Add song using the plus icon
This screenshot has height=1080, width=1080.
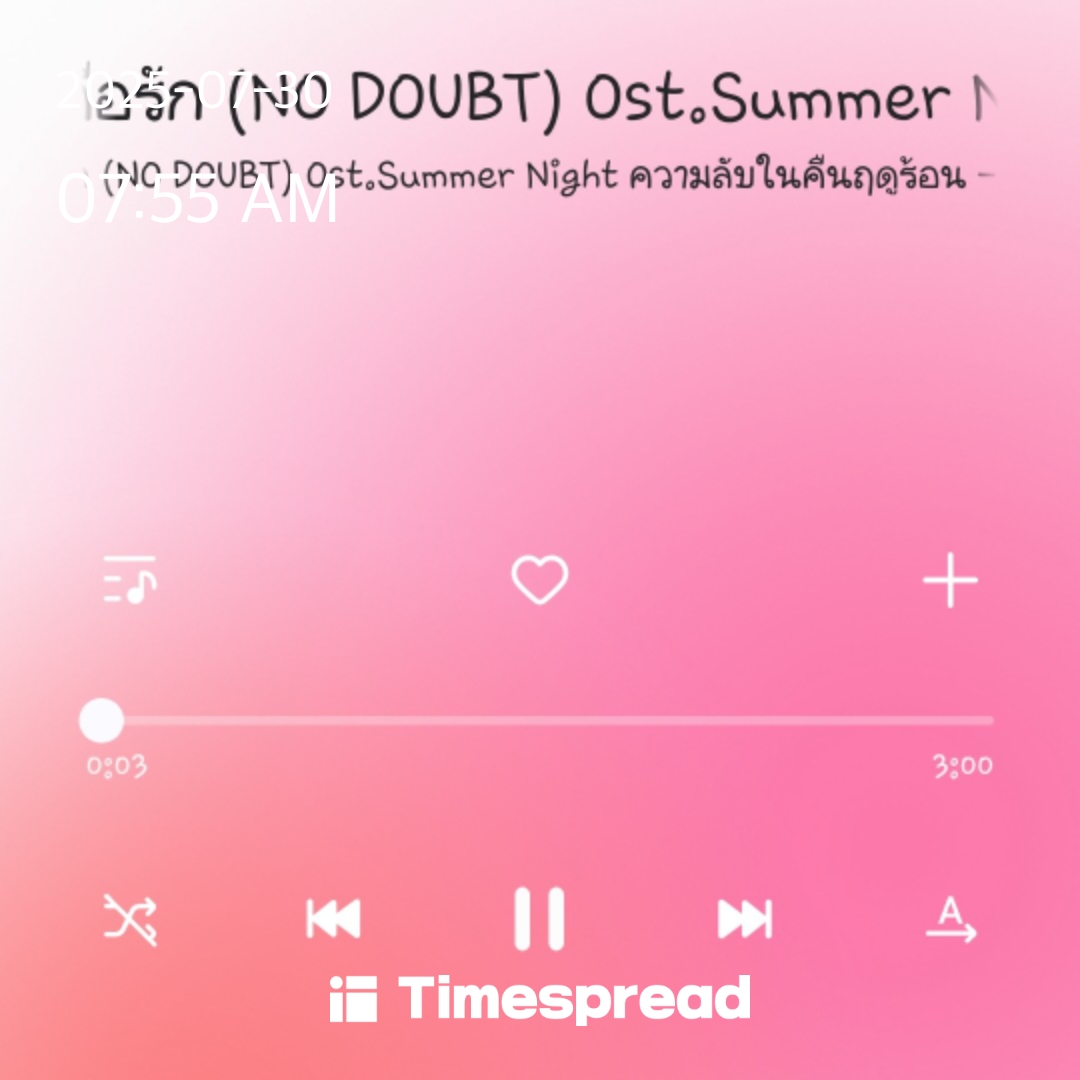pyautogui.click(x=950, y=580)
